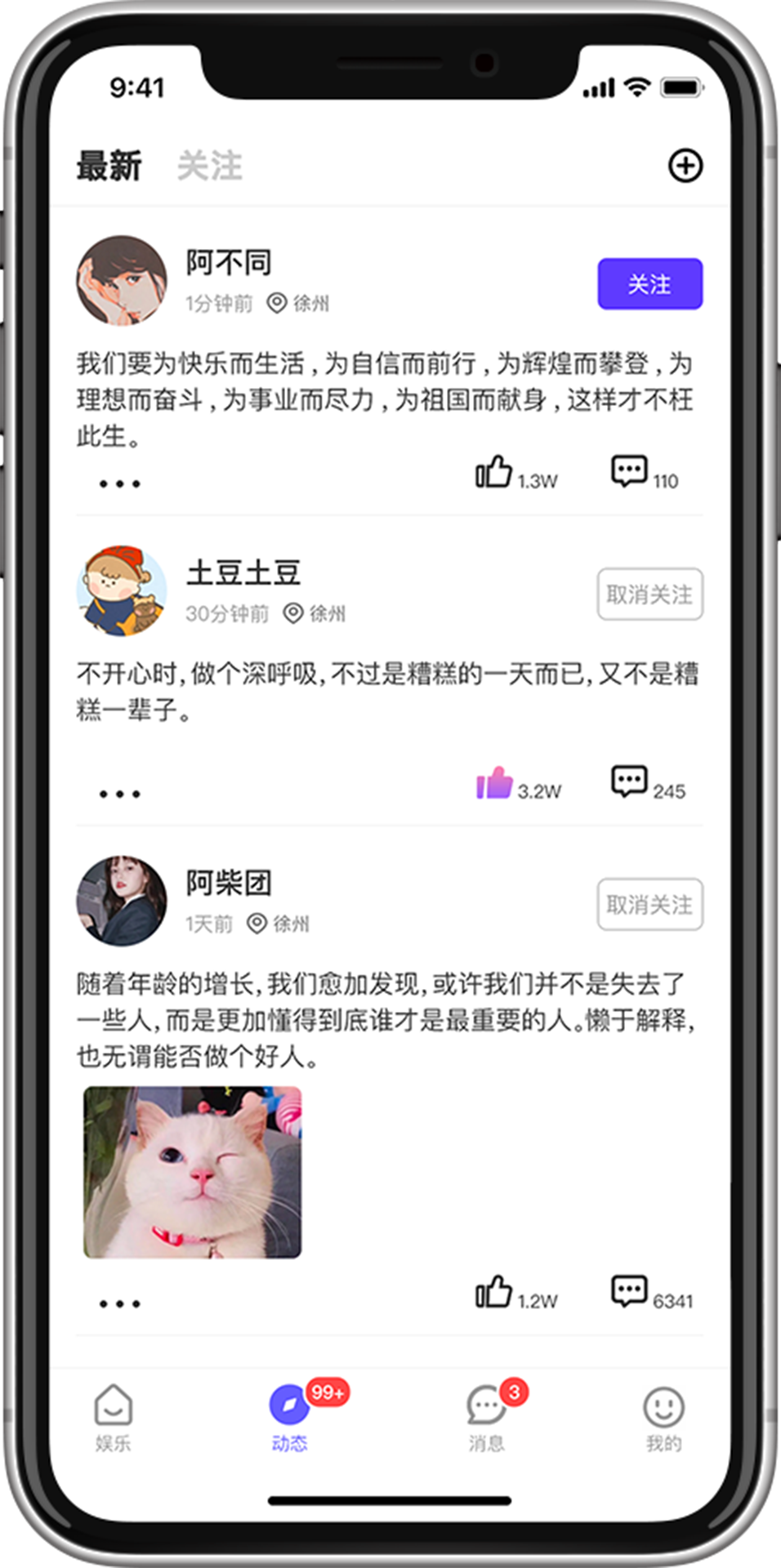This screenshot has height=1568, width=781.
Task: Open 阿不同's profile avatar
Action: click(121, 281)
